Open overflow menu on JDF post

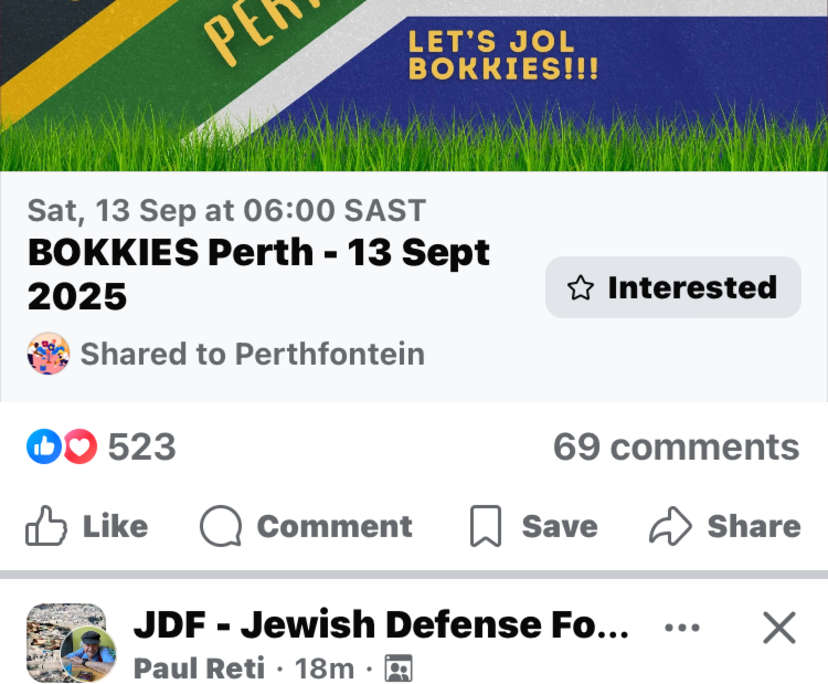[682, 628]
